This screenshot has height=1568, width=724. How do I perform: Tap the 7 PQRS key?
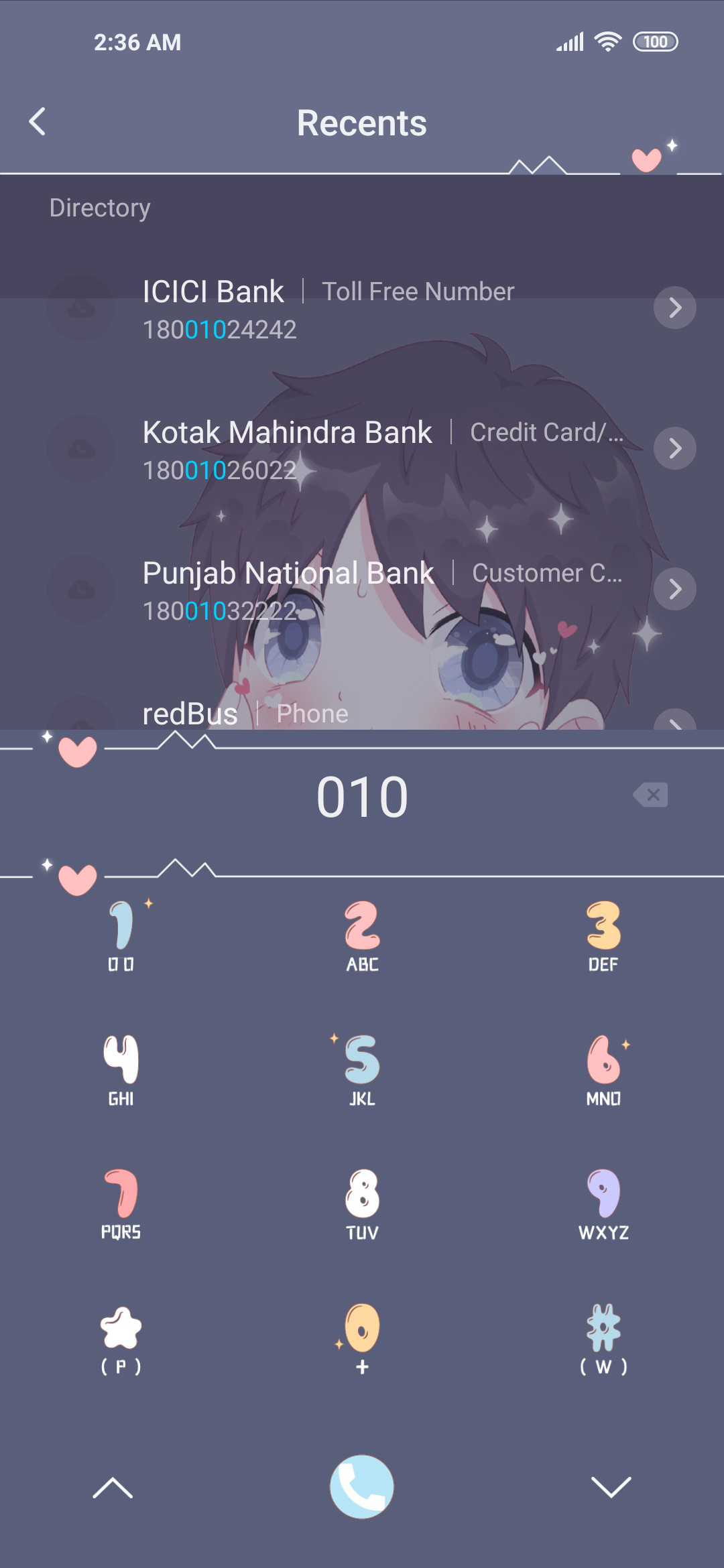point(121,1204)
